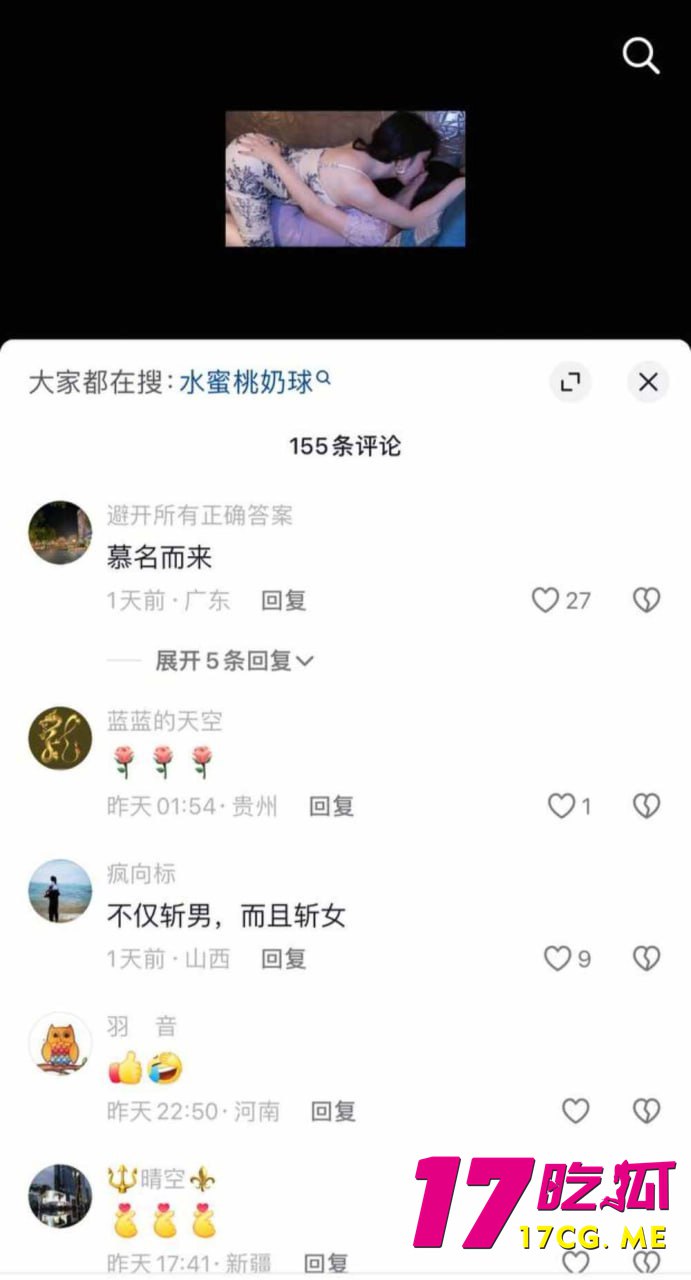Dislike the comment 慕名而来

click(646, 600)
